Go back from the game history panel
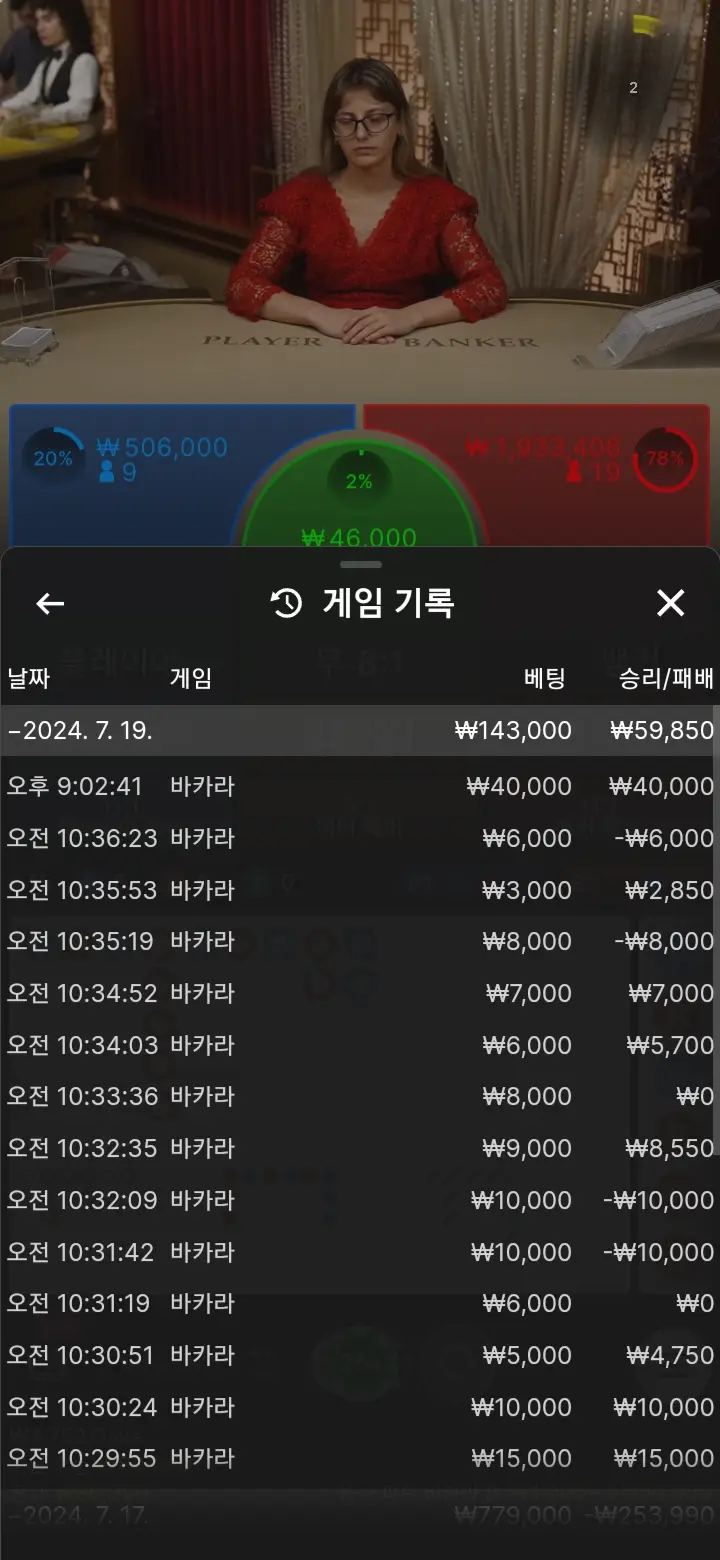Screen dimensions: 720x1560 point(50,603)
